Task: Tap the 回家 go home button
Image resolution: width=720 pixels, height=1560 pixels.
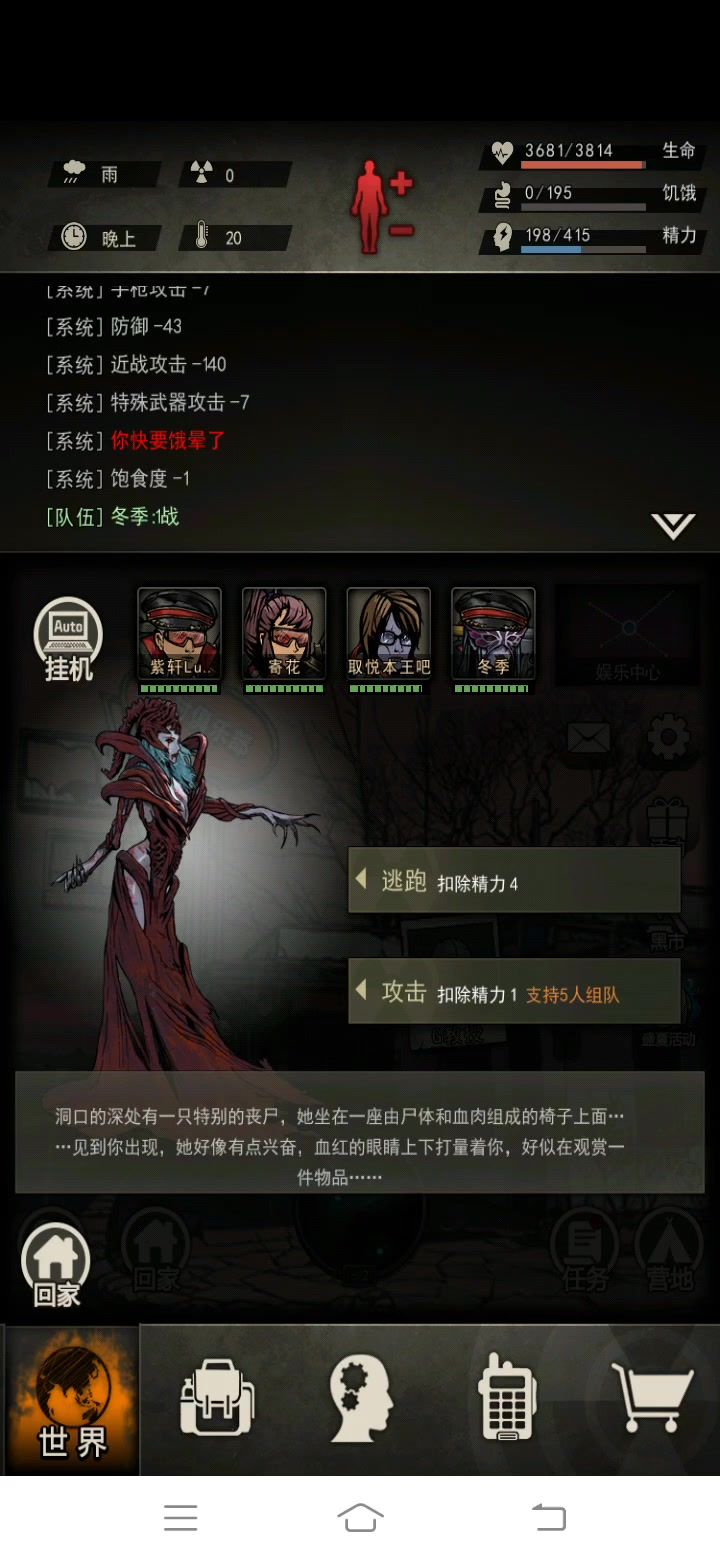Action: pyautogui.click(x=57, y=1267)
